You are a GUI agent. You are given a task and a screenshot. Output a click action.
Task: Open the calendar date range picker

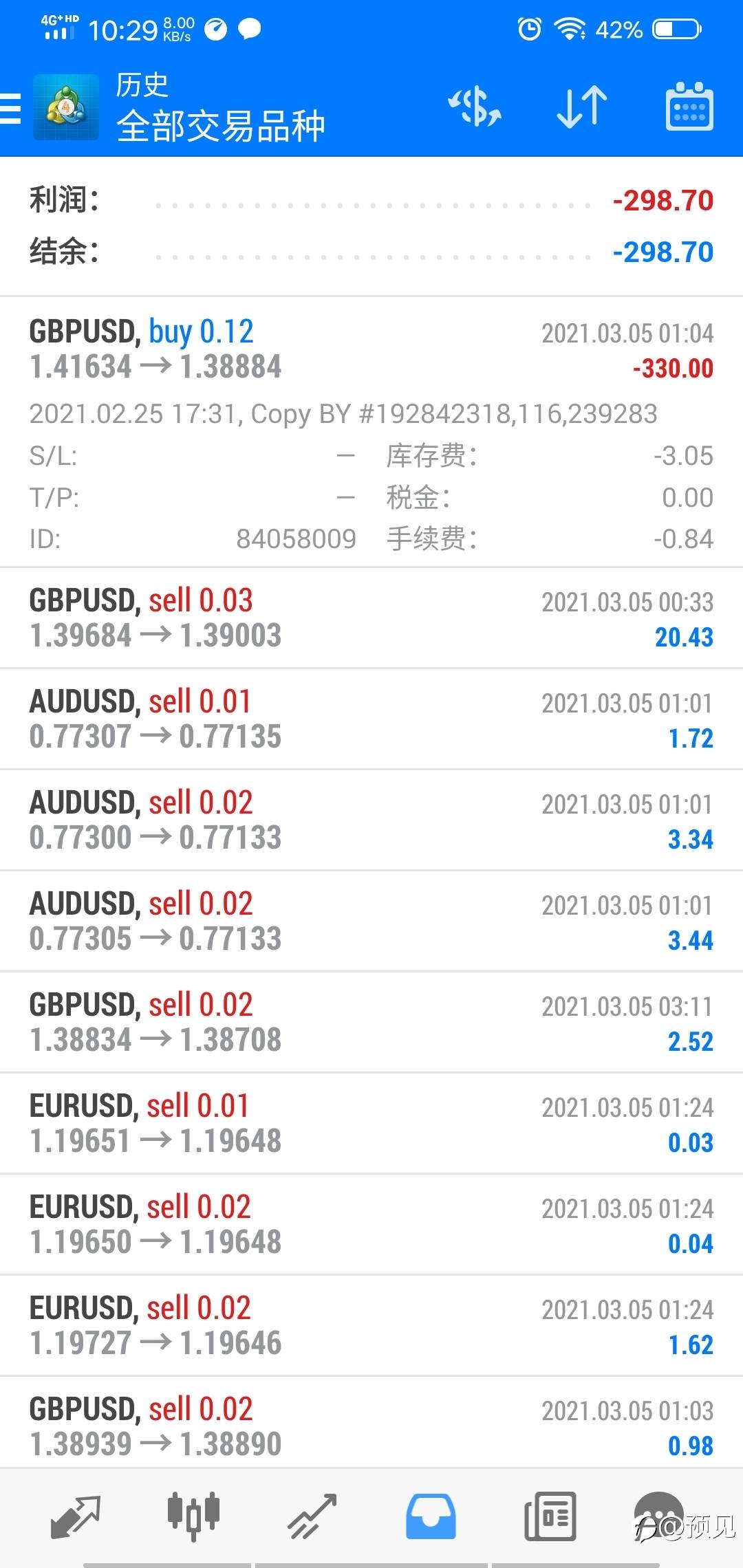pos(689,107)
